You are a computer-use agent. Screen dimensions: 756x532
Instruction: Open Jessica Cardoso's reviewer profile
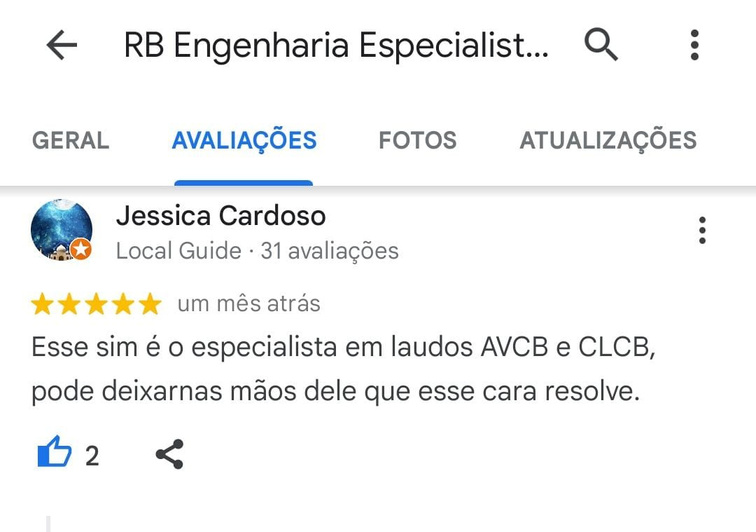[x=220, y=216]
